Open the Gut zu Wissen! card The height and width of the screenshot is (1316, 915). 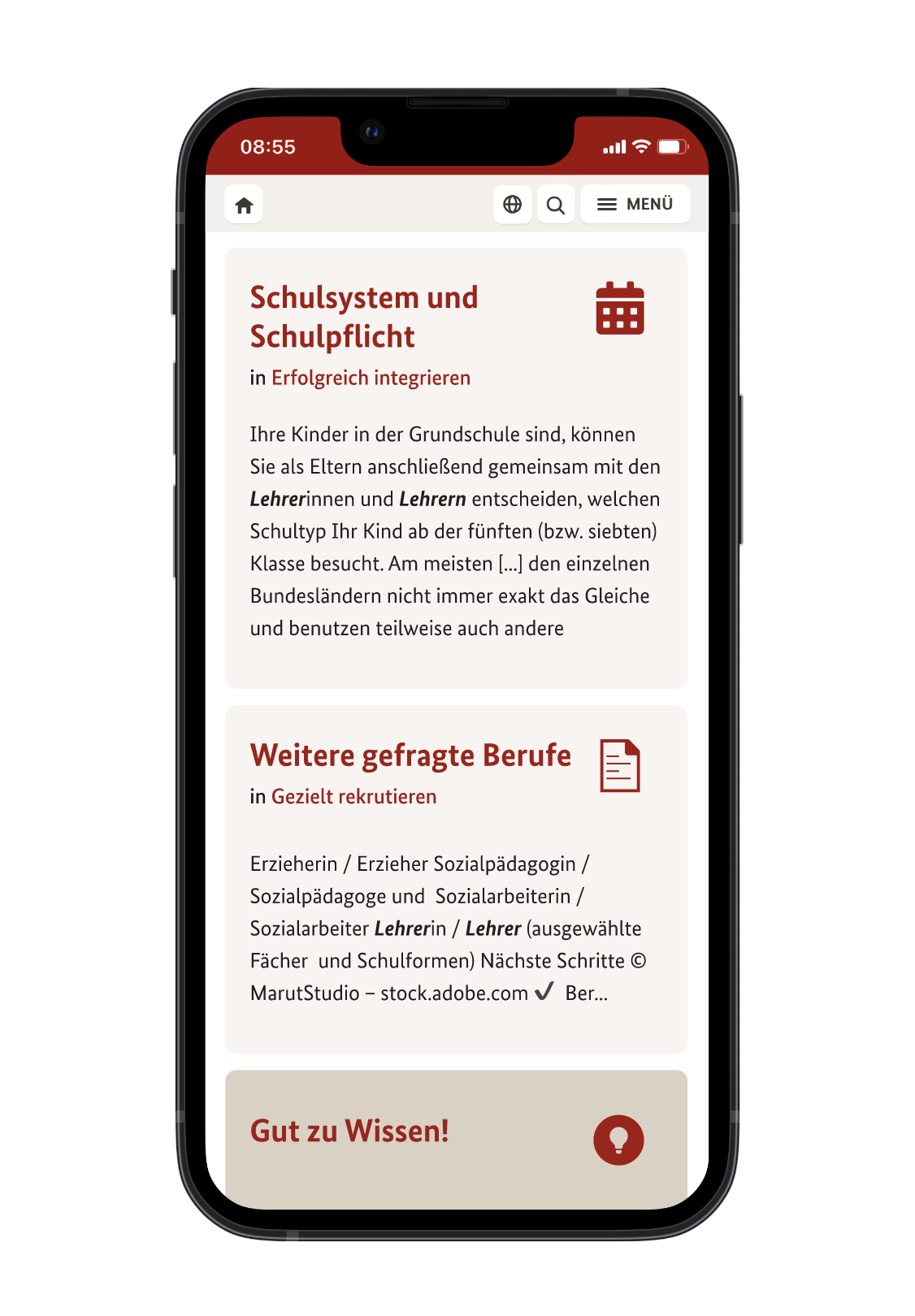[456, 1139]
